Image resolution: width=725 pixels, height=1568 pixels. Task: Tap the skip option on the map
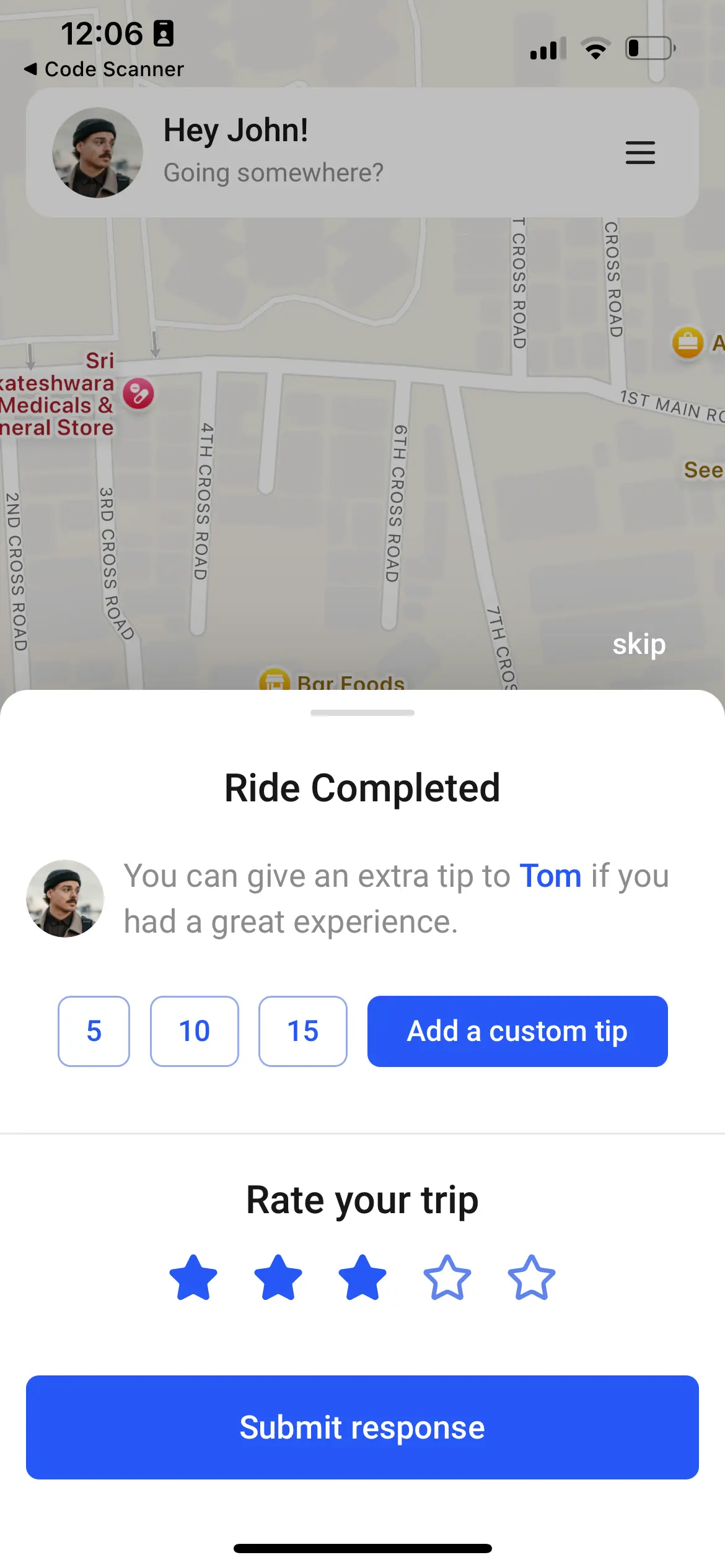click(638, 644)
